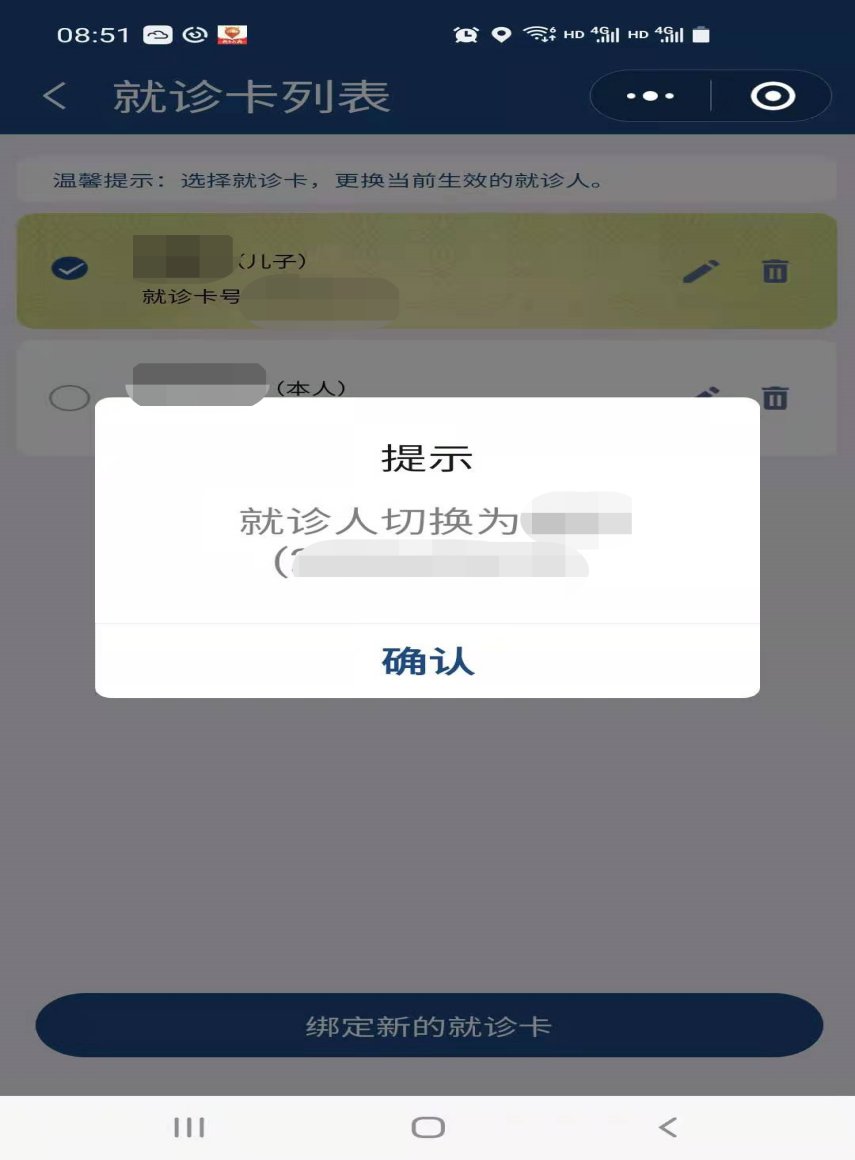Delete the 本人 patient card
The width and height of the screenshot is (855, 1160).
coord(775,397)
